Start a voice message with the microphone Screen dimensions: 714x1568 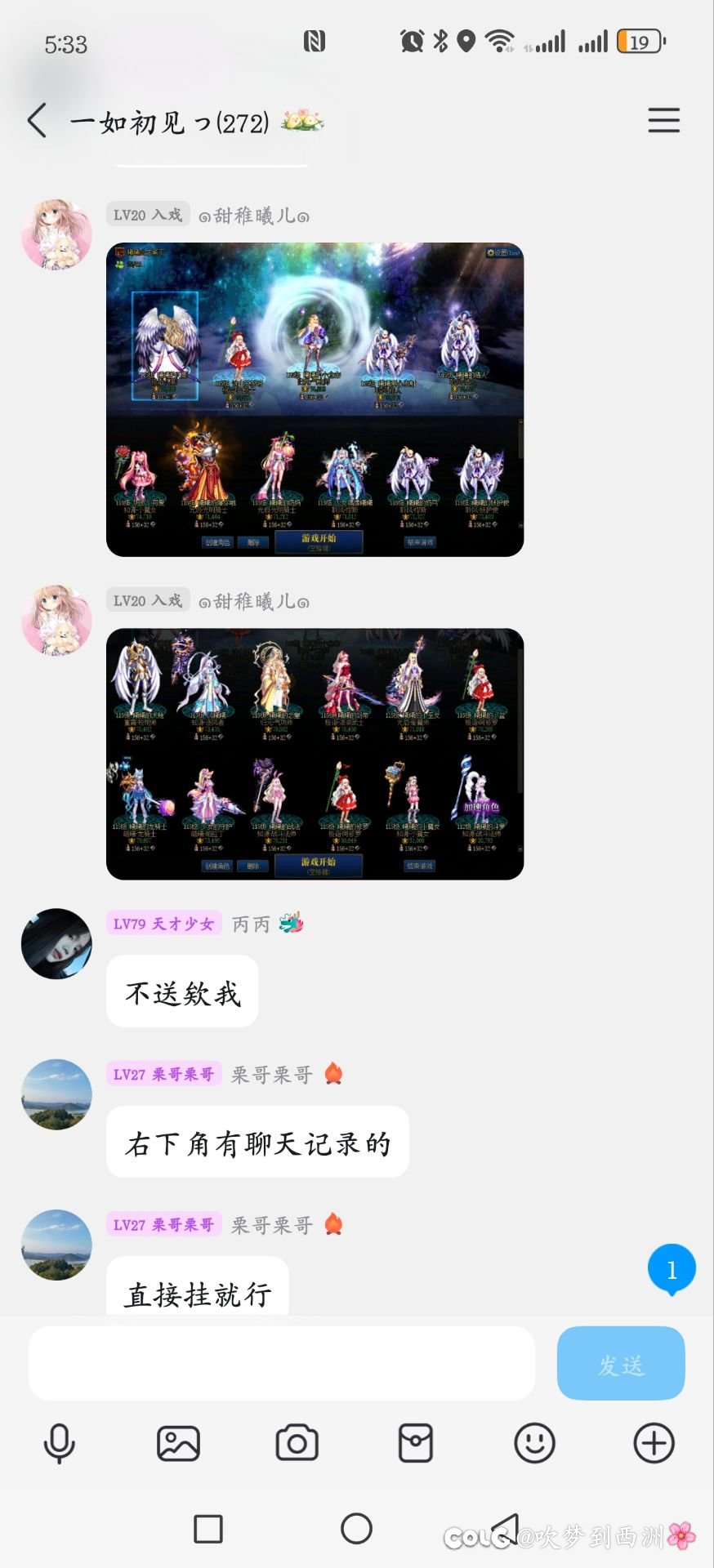(59, 1443)
